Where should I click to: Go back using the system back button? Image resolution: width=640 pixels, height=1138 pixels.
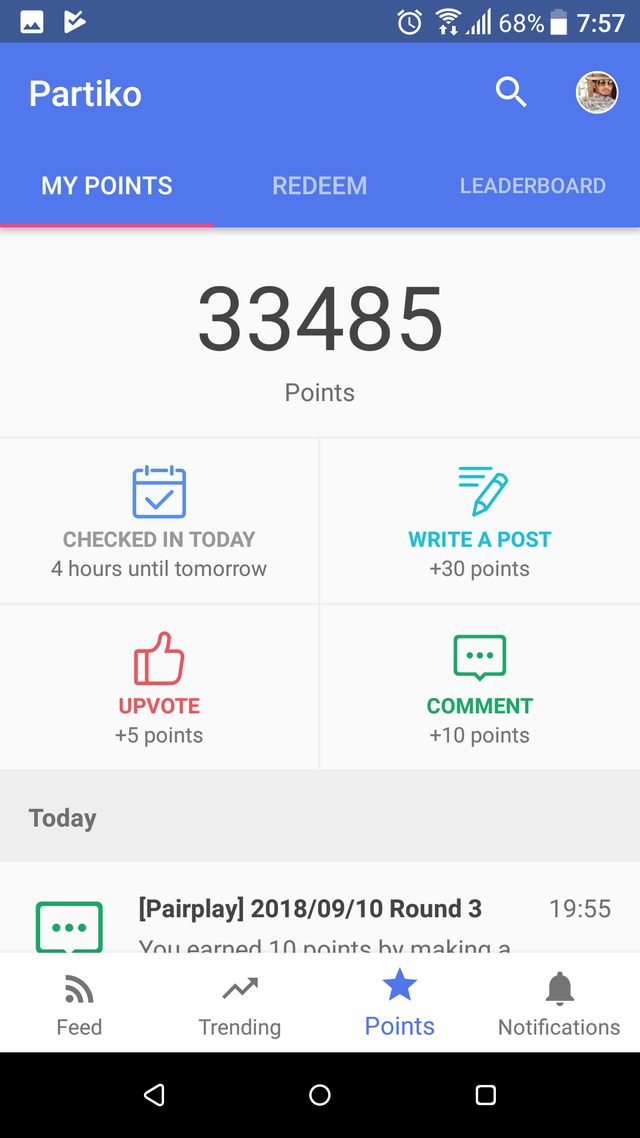coord(154,1095)
